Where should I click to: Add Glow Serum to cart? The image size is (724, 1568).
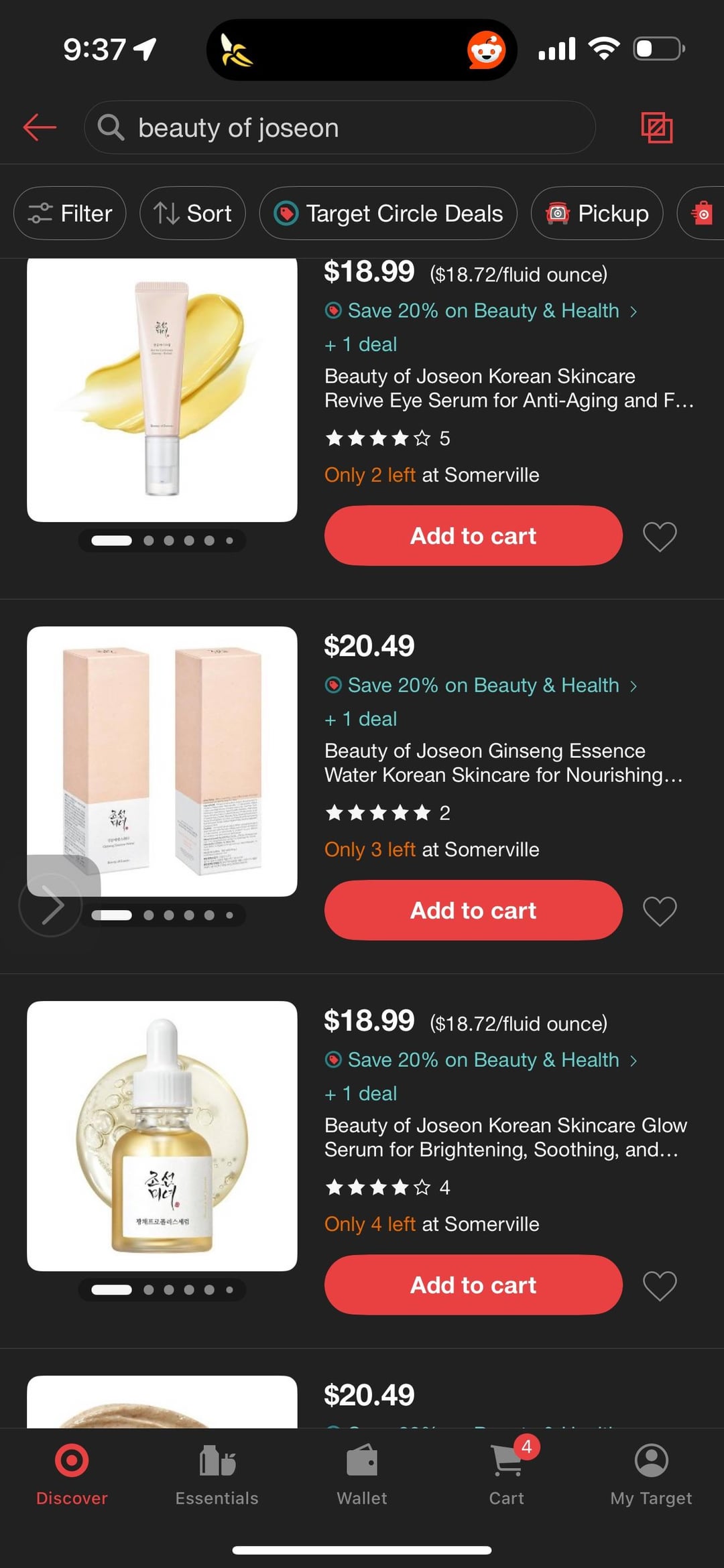[x=473, y=1285]
